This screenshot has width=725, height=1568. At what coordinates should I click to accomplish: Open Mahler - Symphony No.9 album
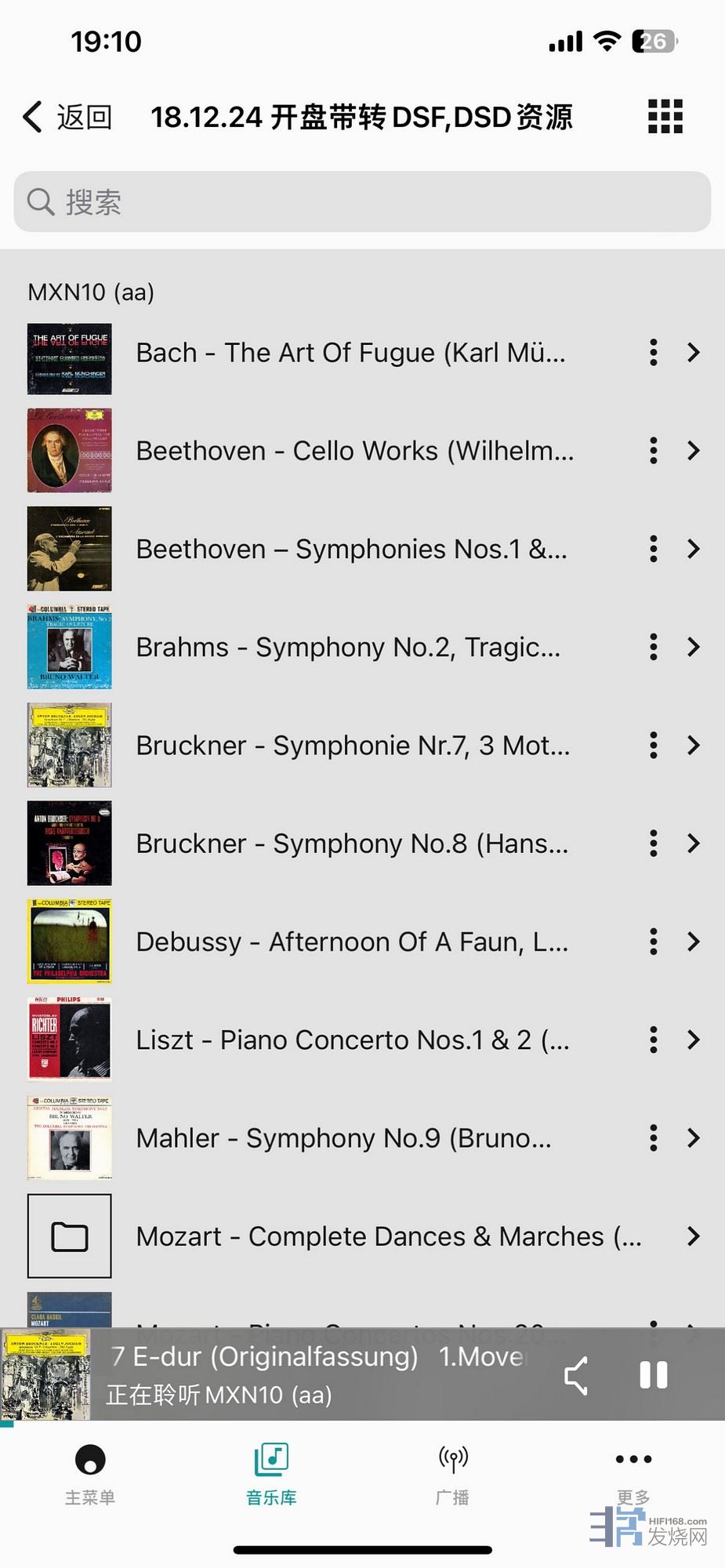tap(343, 1138)
